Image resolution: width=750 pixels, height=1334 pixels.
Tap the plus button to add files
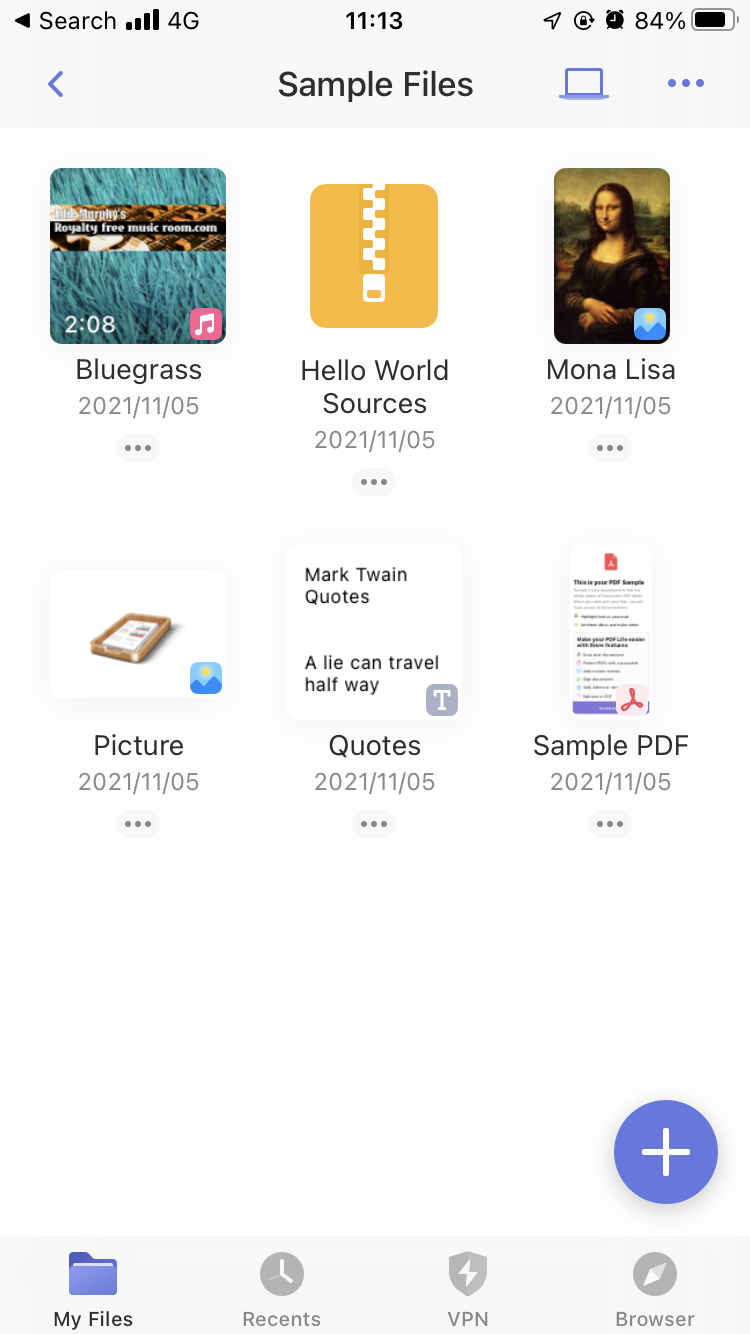click(x=665, y=1152)
